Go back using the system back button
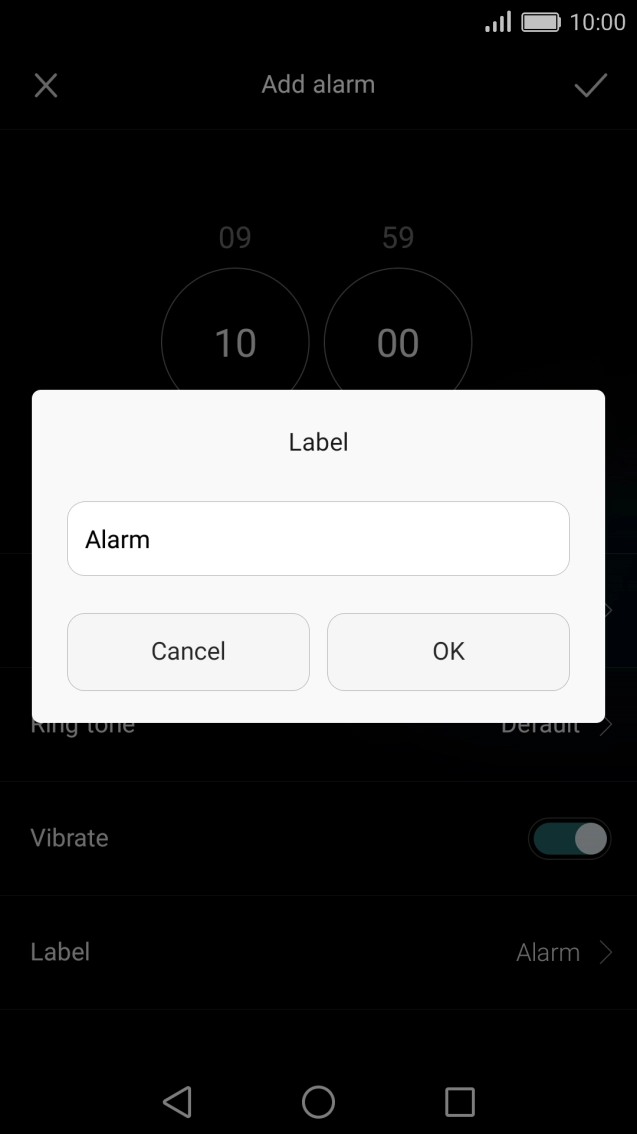 [177, 1102]
